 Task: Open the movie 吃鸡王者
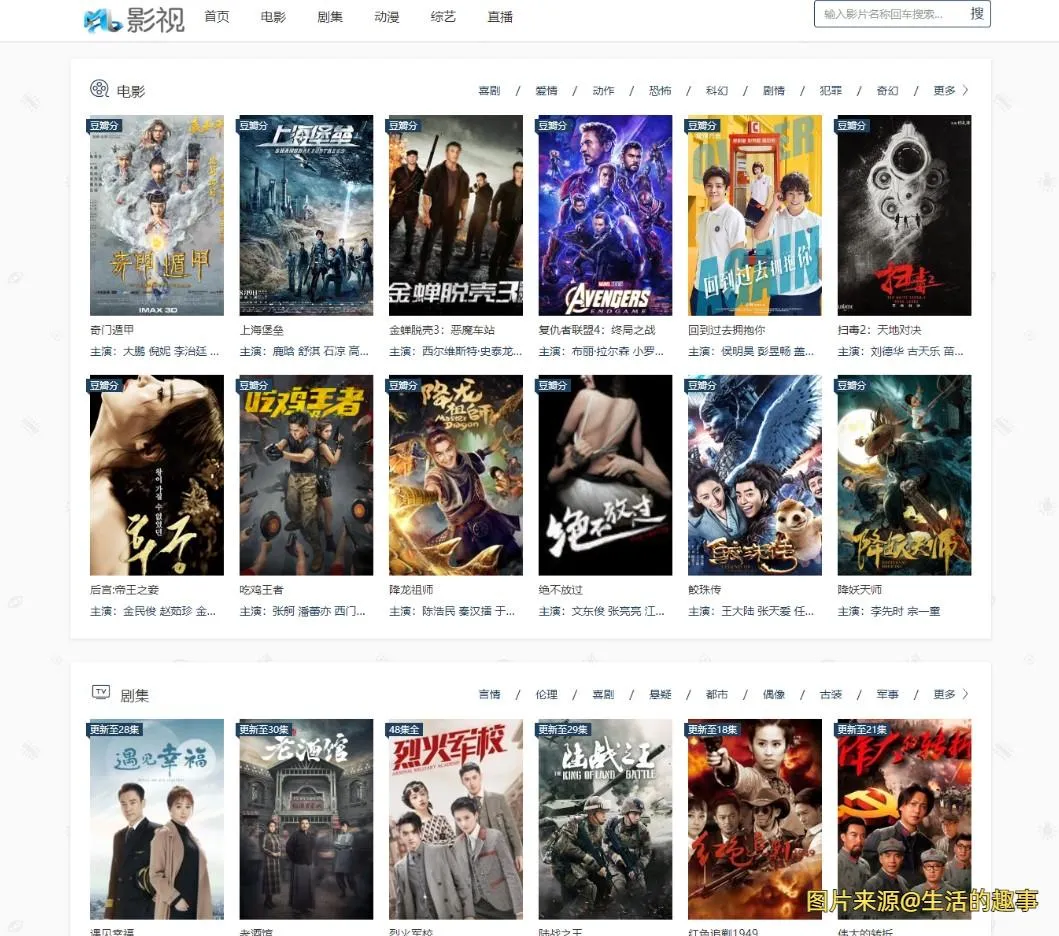[x=306, y=475]
